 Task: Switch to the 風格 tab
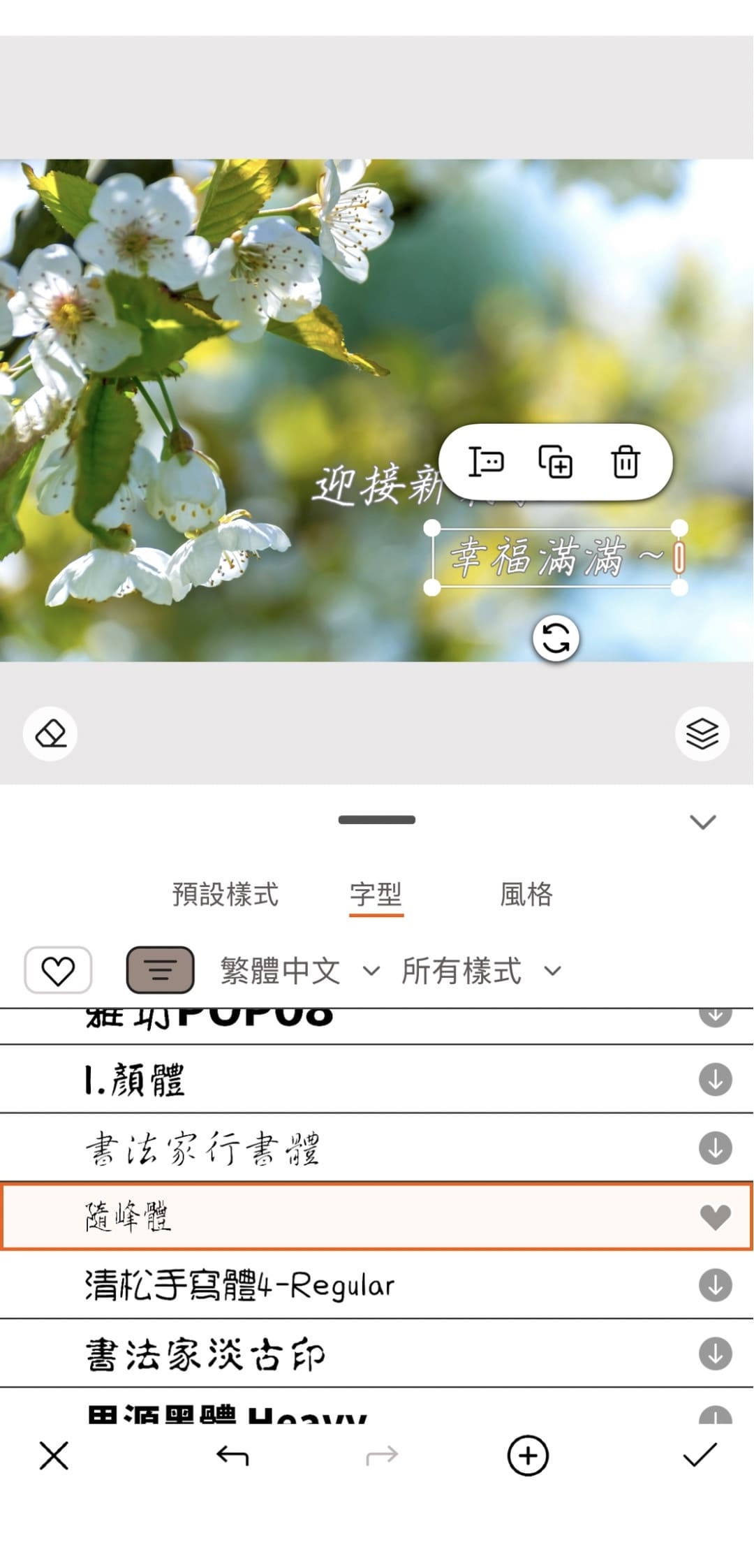point(526,895)
